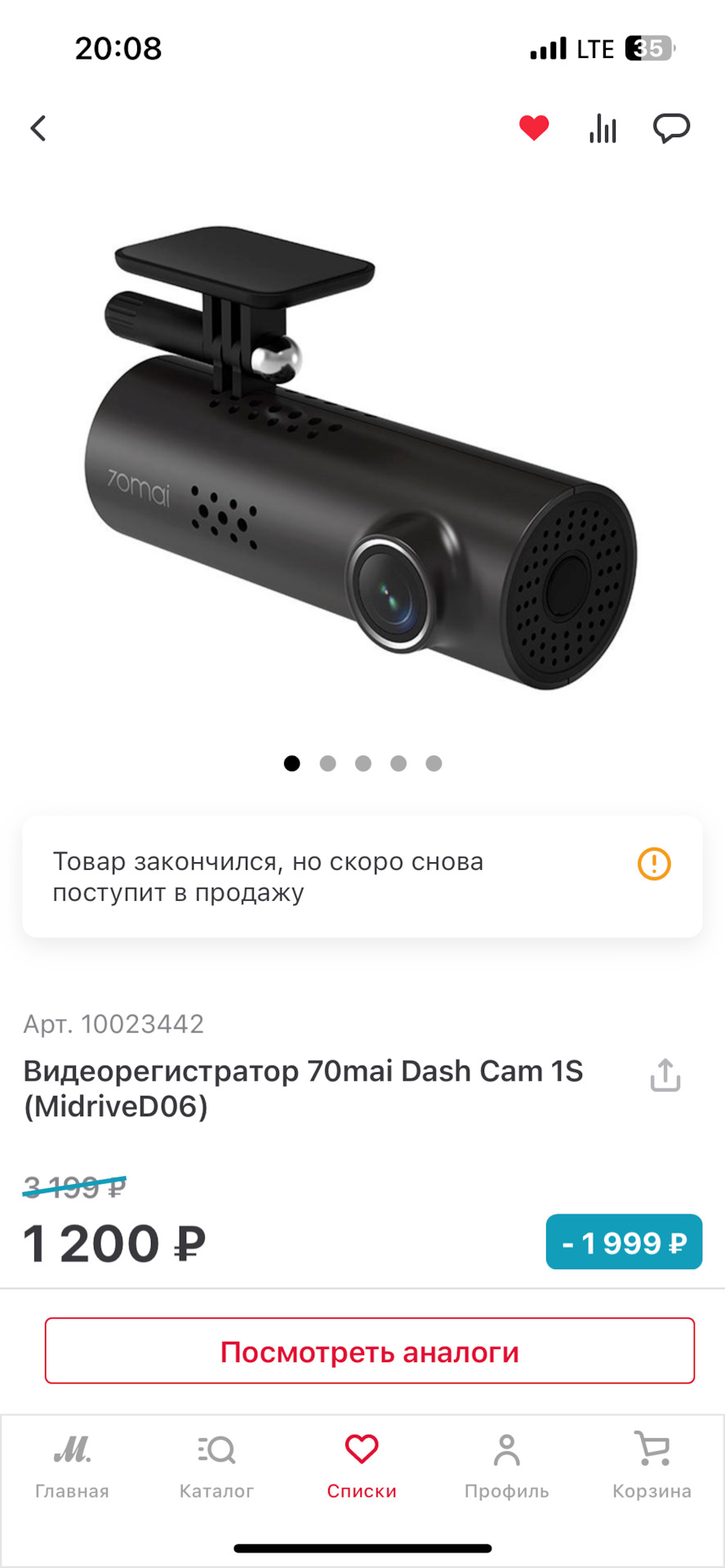Open the chat bubble icon
Screen dimensions: 725x1568
click(x=671, y=128)
